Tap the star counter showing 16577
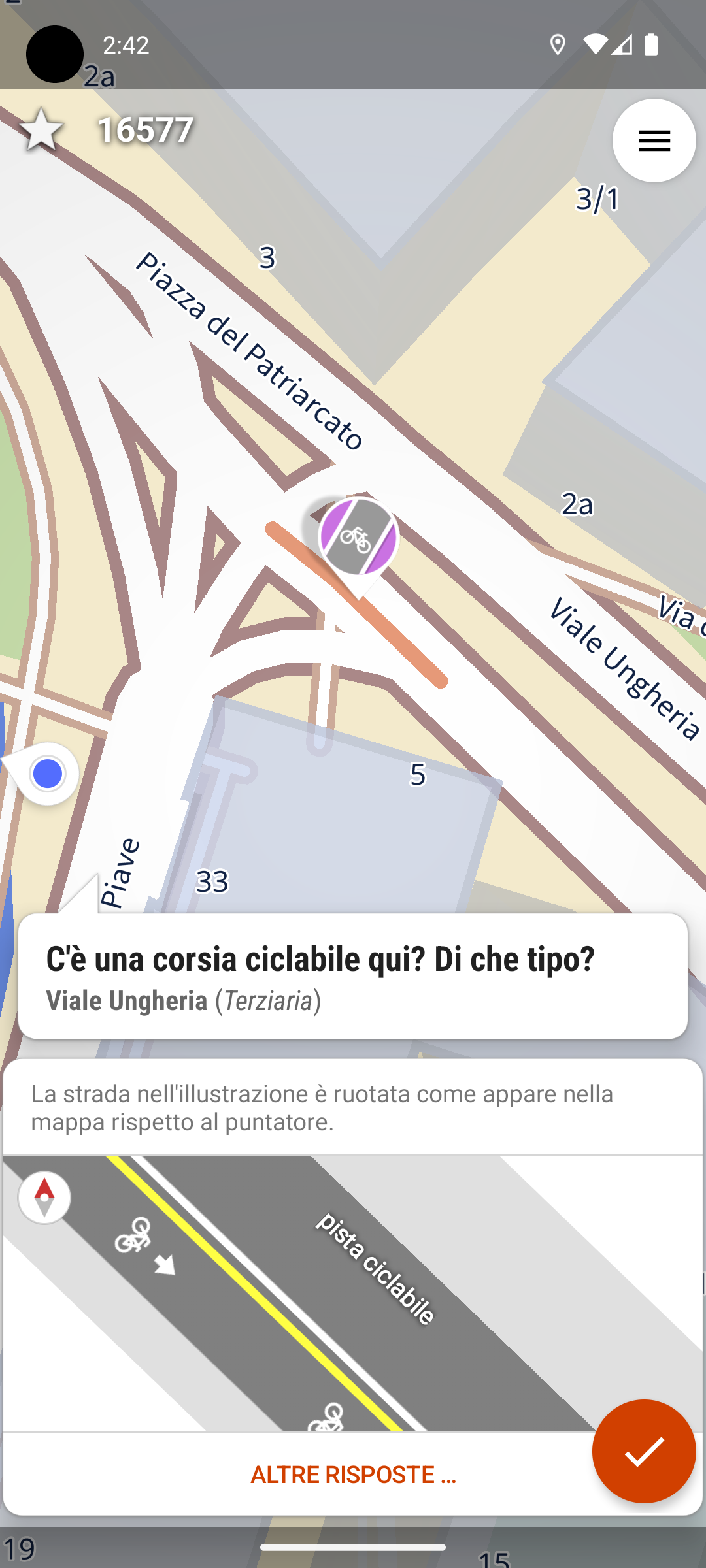Viewport: 706px width, 1568px height. point(108,129)
